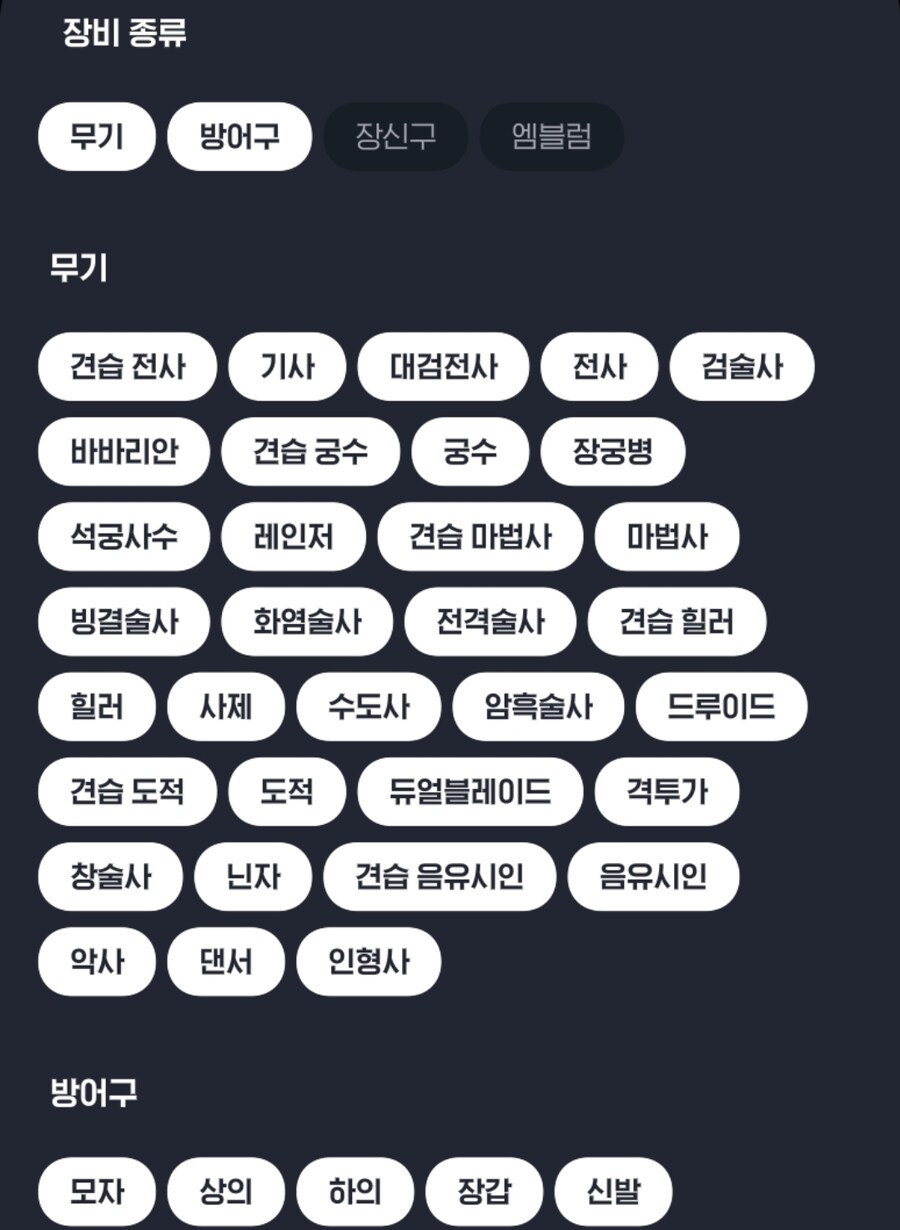Viewport: 900px width, 1230px height.
Task: Select the 마법사 class filter
Action: [667, 537]
